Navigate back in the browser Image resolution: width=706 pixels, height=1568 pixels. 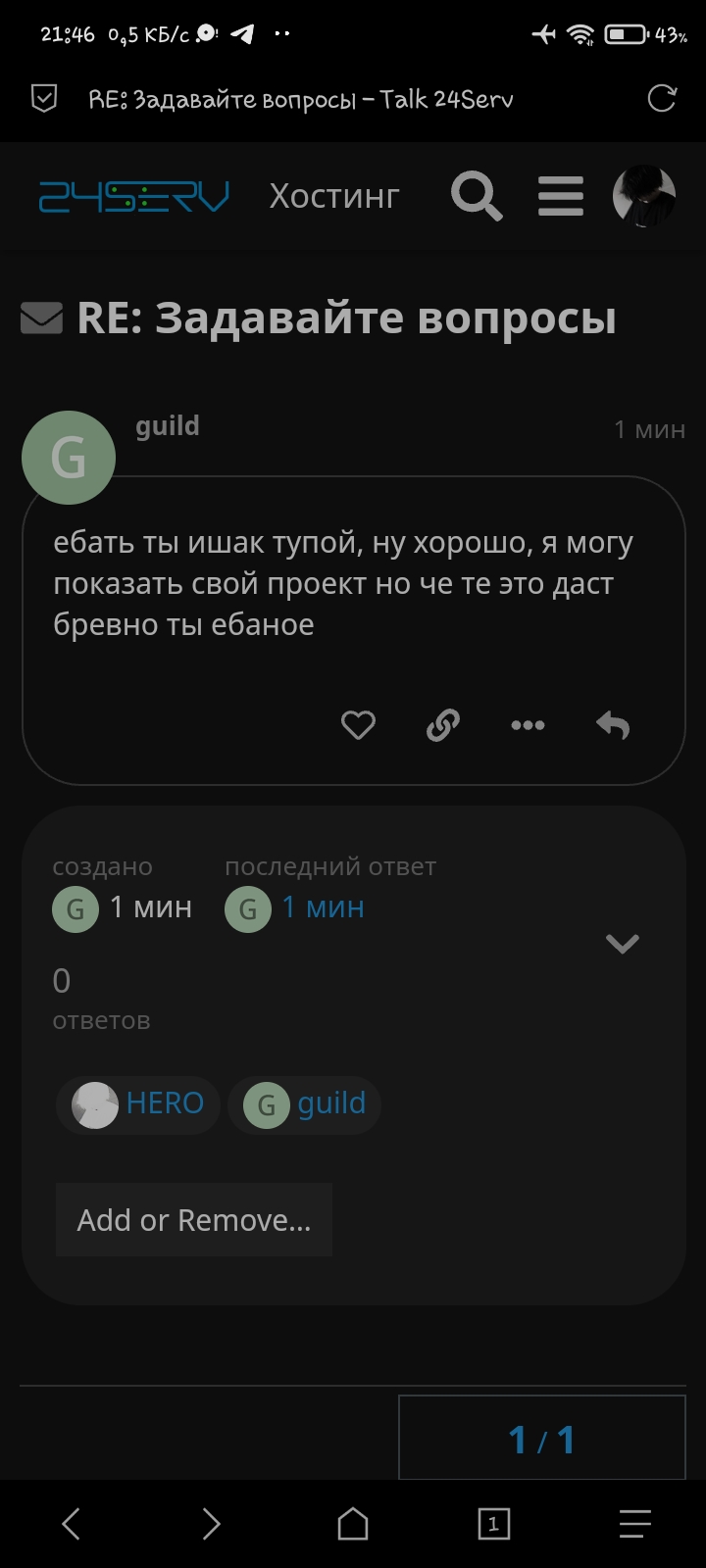(71, 1524)
